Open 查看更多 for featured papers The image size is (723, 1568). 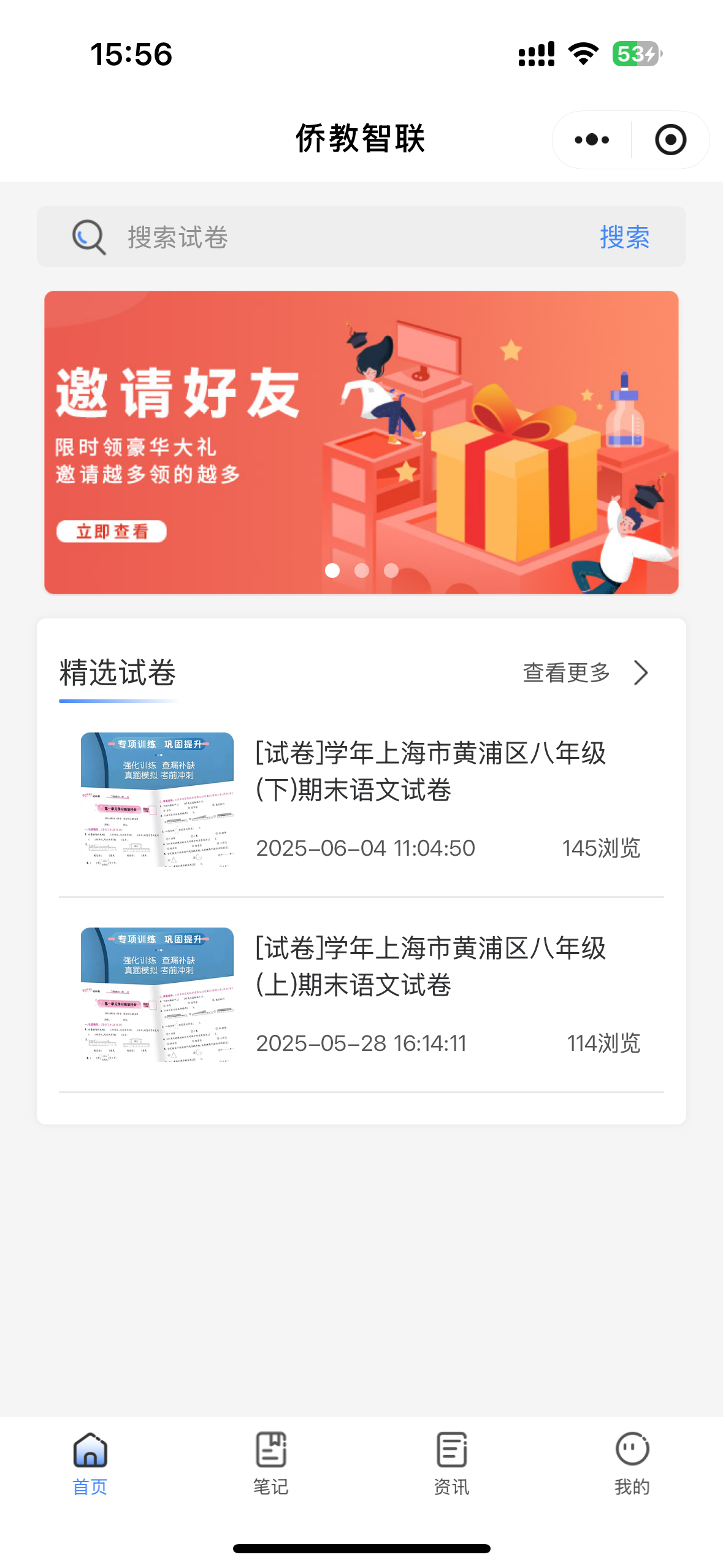(586, 673)
